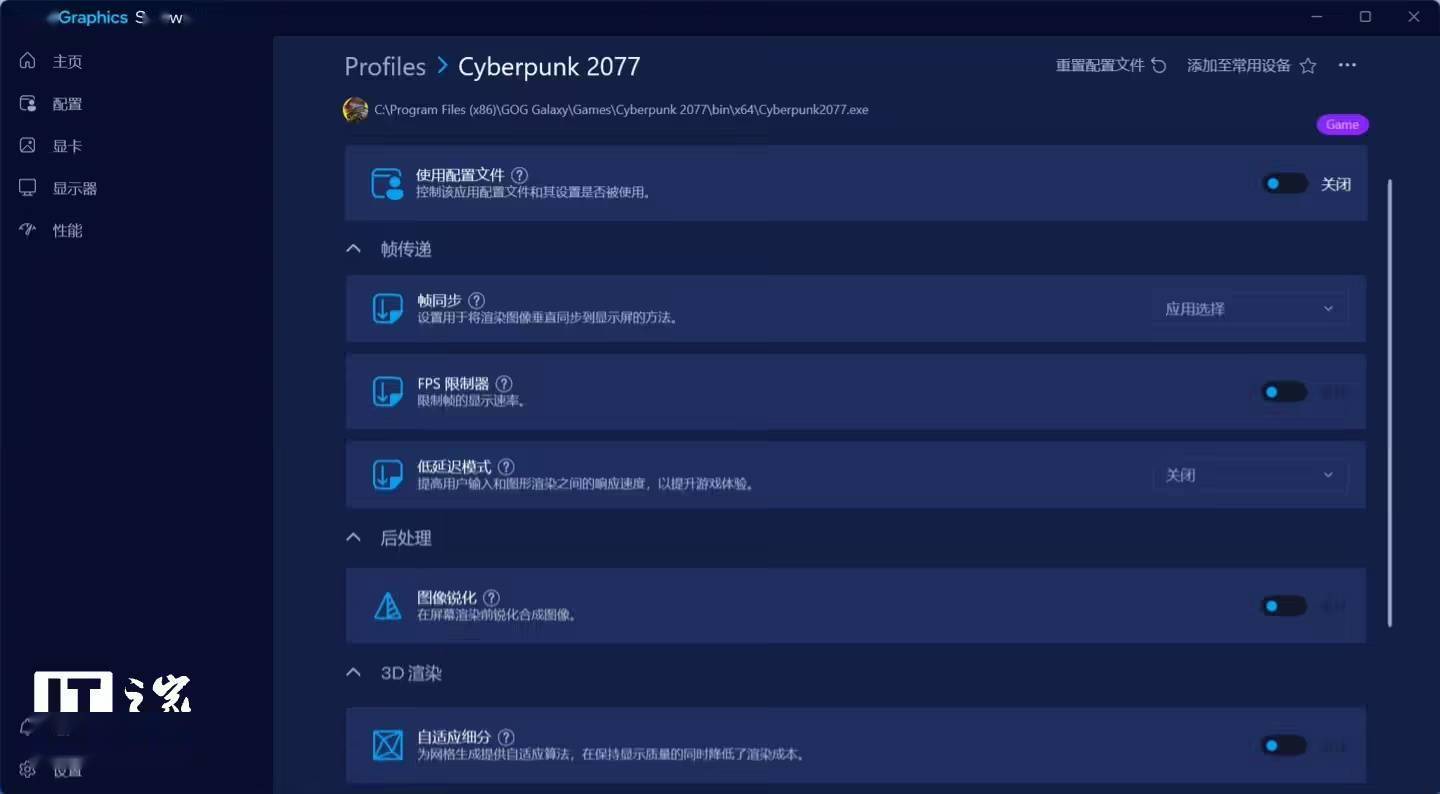Open the three-dot overflow menu

1347,66
